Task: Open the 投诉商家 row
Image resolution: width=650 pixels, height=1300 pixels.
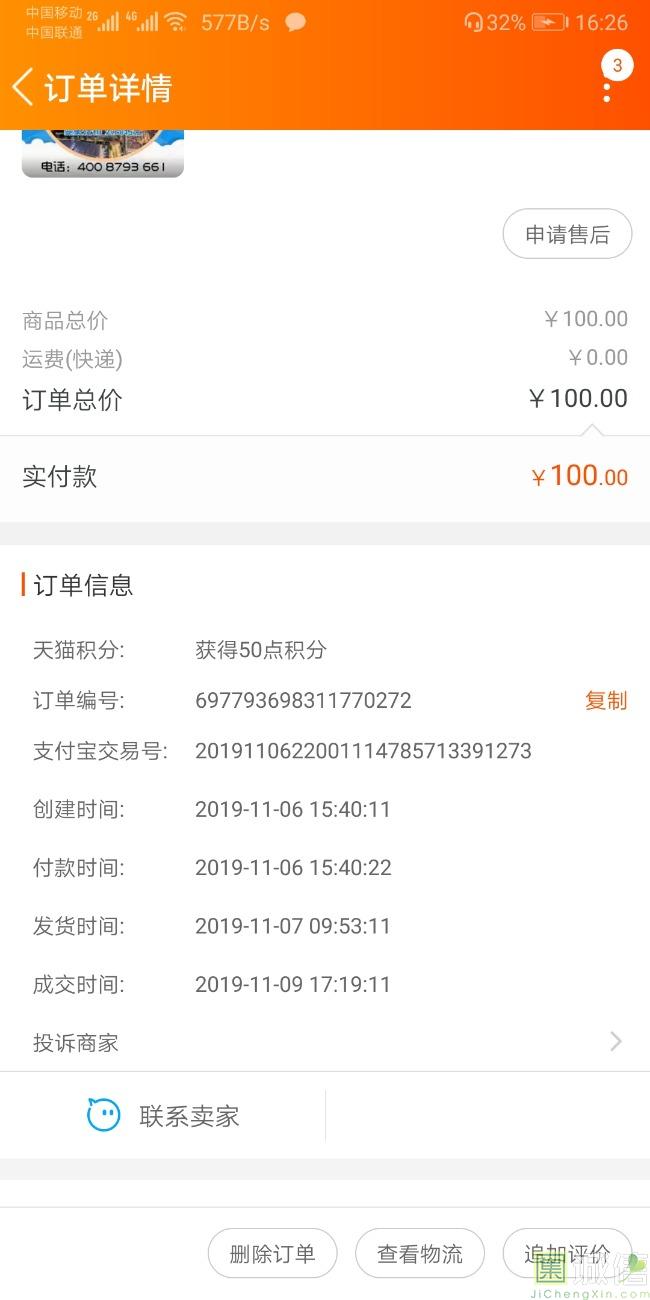Action: 325,1042
